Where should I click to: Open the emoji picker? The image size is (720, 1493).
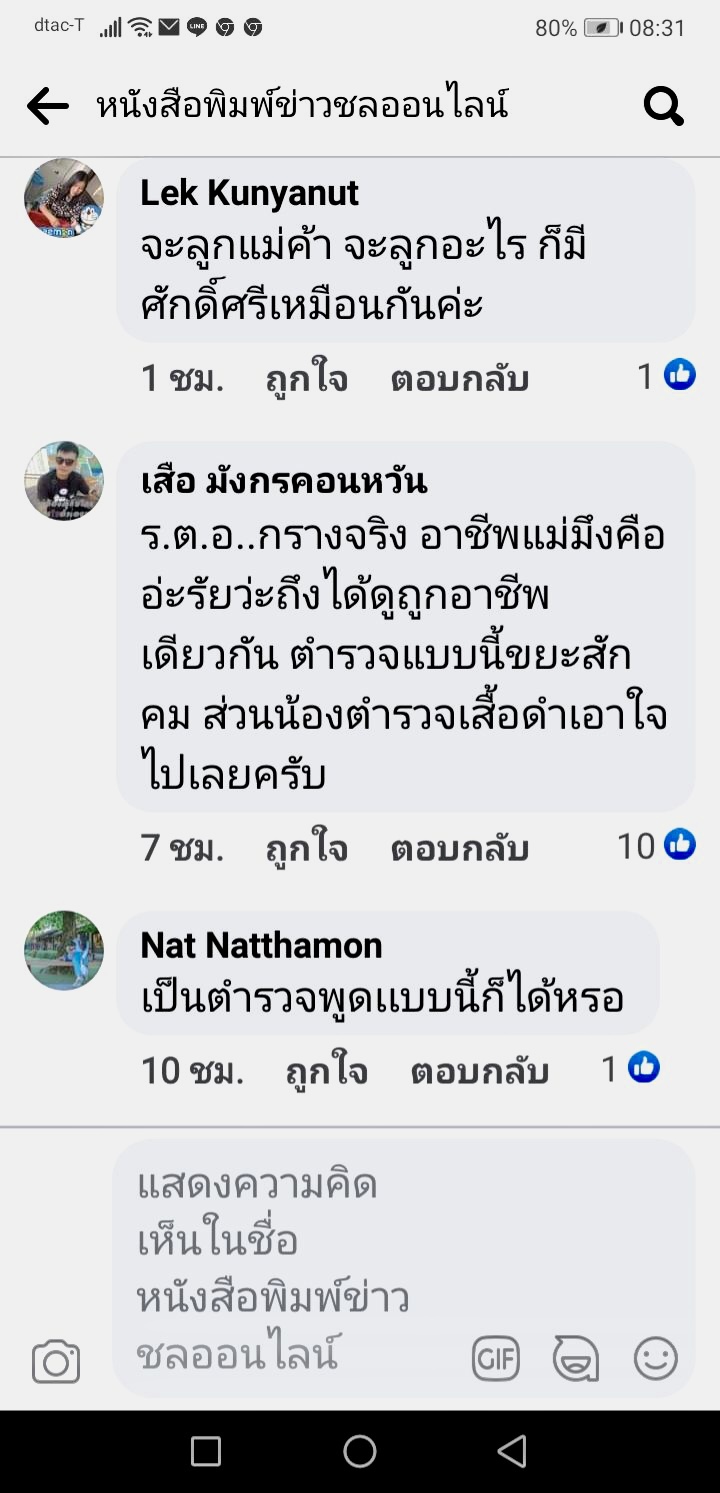[x=655, y=1360]
